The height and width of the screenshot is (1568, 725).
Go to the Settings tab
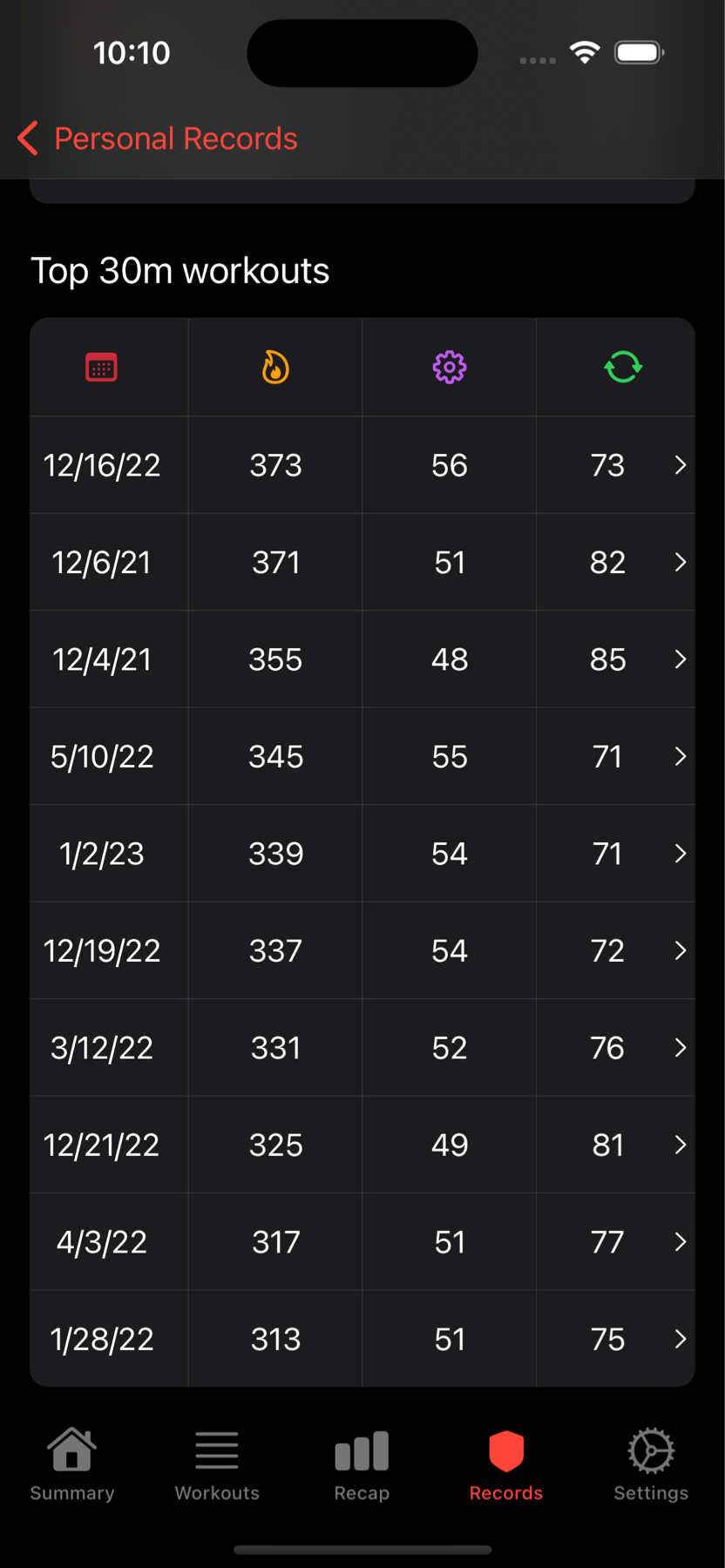pos(651,1465)
